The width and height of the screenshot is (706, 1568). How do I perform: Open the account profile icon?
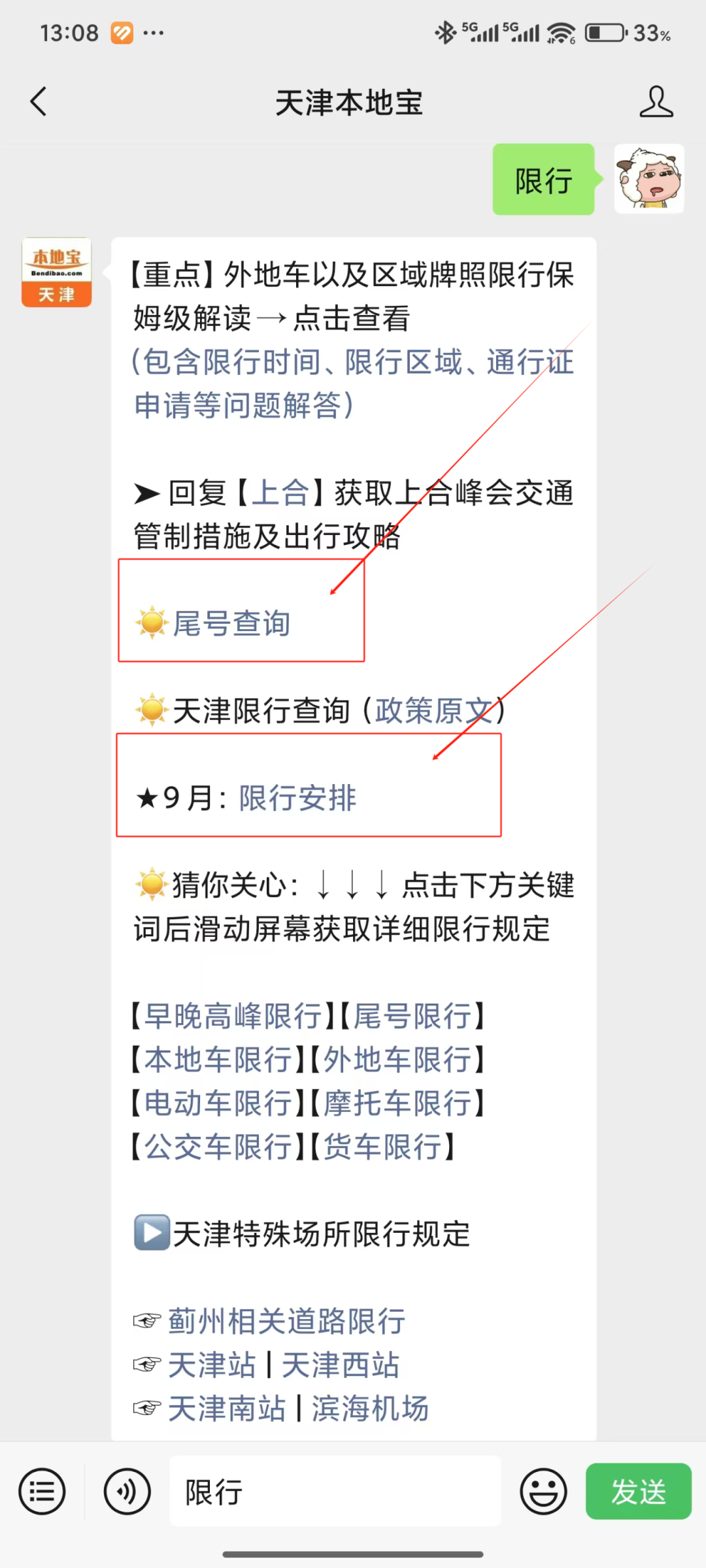[x=656, y=102]
